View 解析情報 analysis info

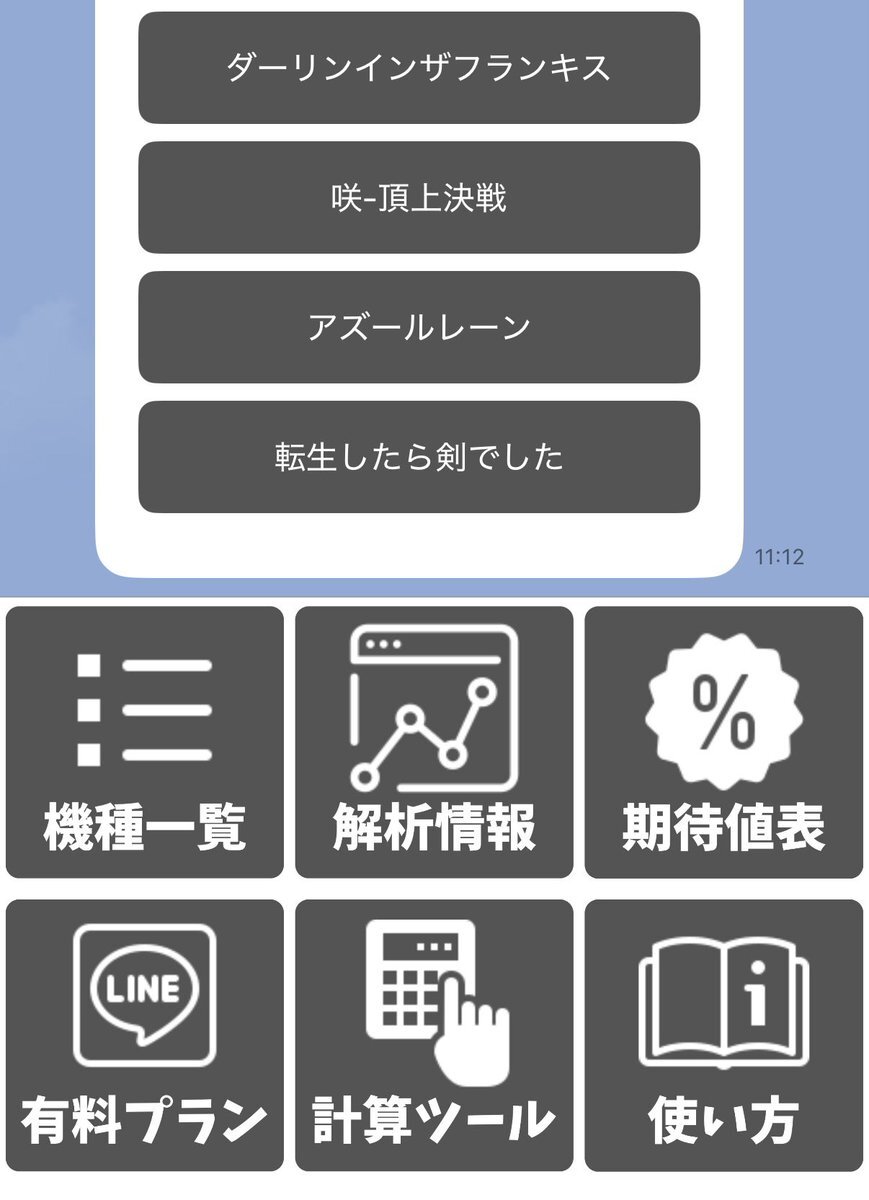click(x=434, y=742)
